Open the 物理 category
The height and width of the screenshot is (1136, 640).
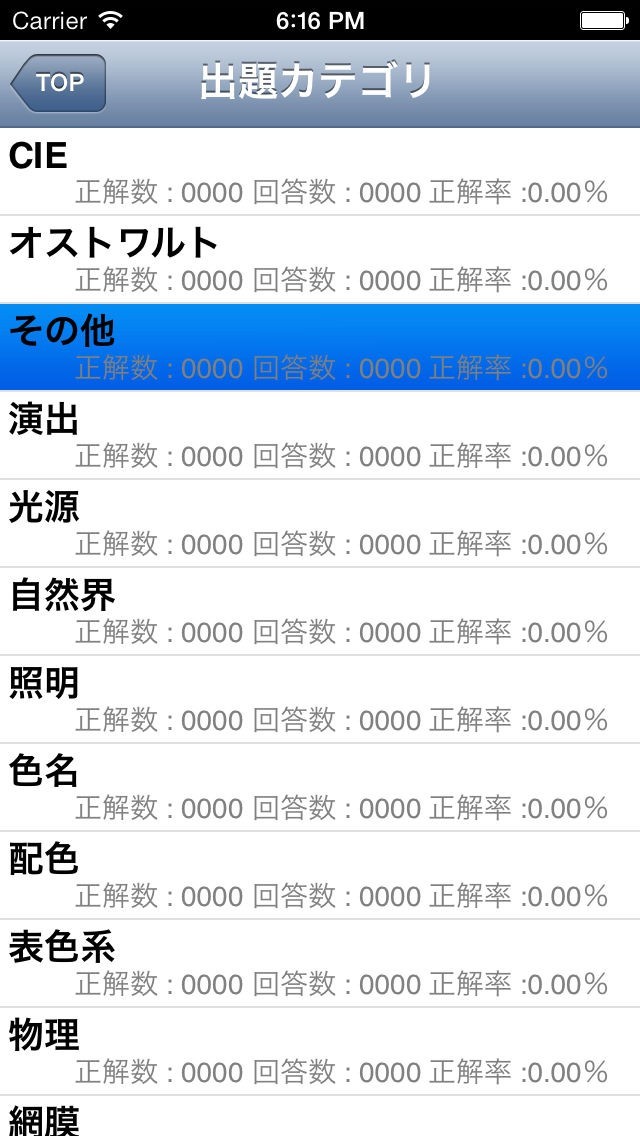pyautogui.click(x=320, y=1052)
